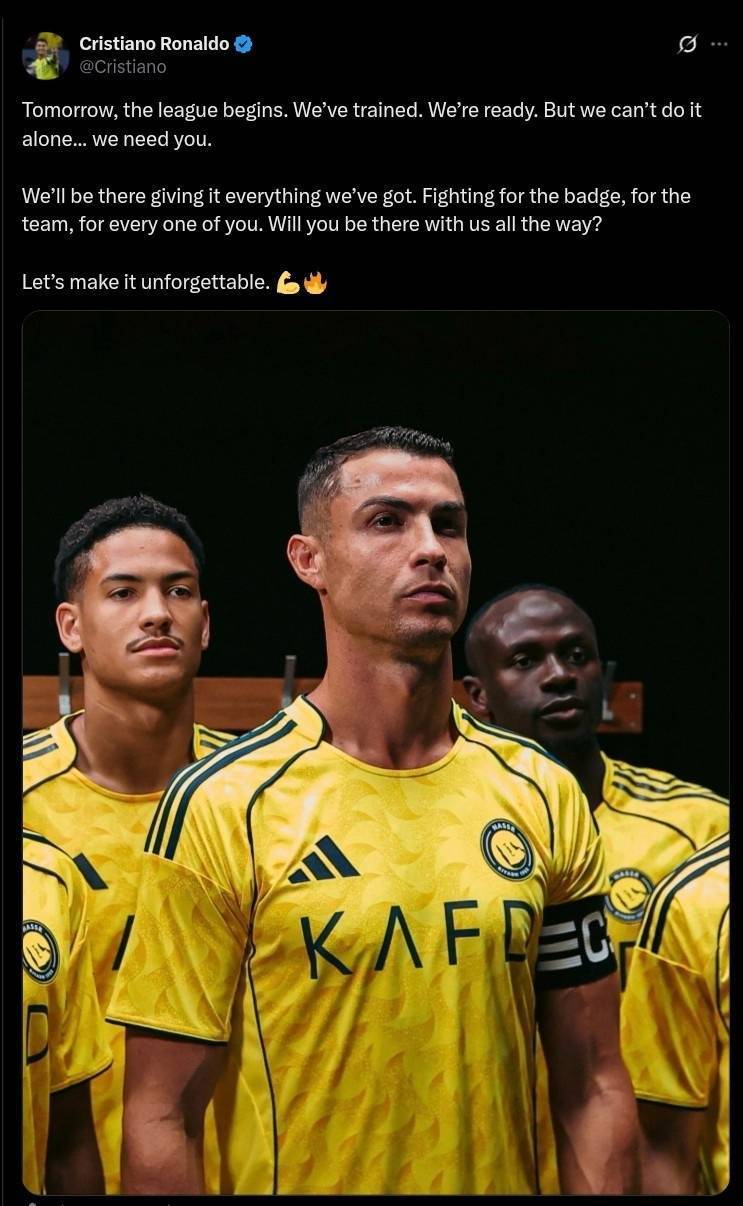Open the @Cristiano handle
The width and height of the screenshot is (743, 1206).
click(122, 67)
